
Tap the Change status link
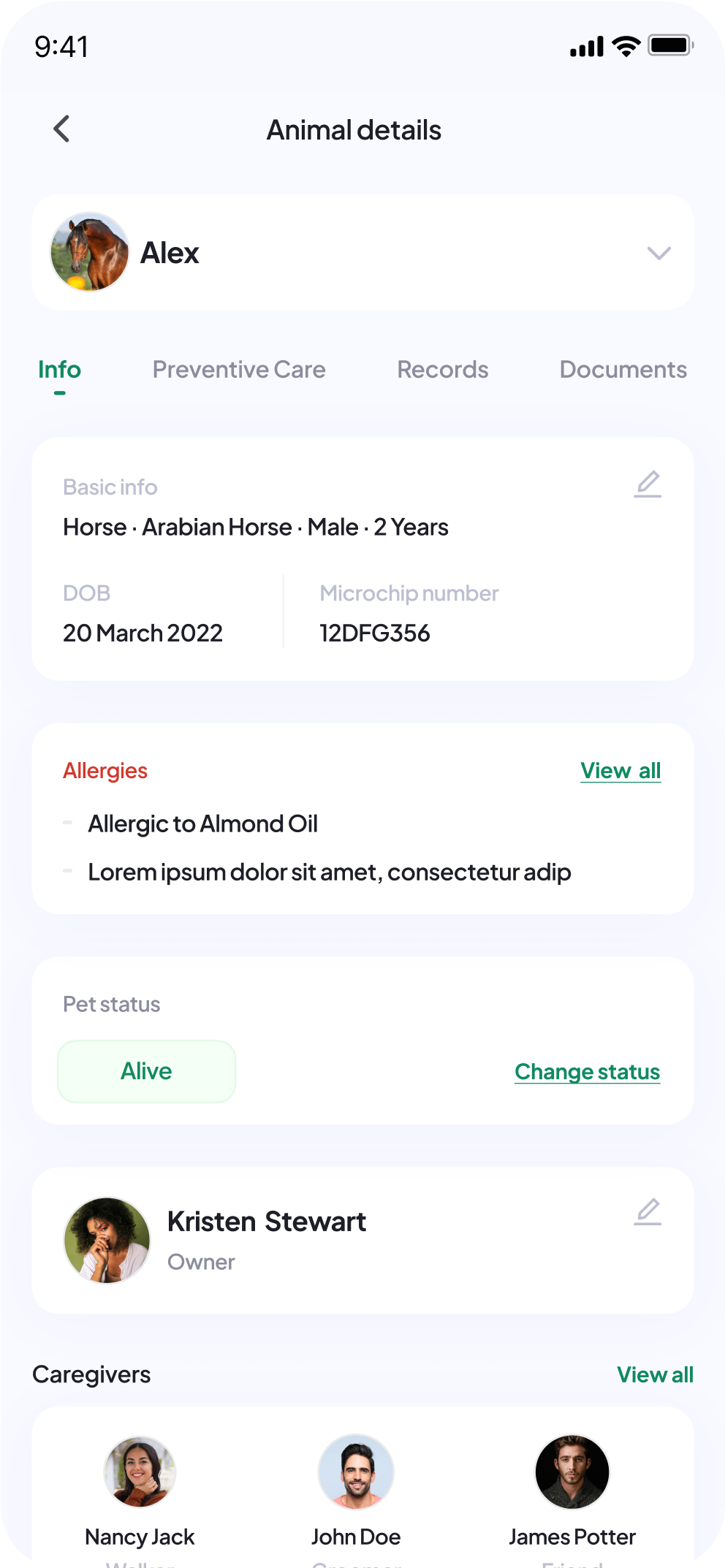tap(587, 1072)
